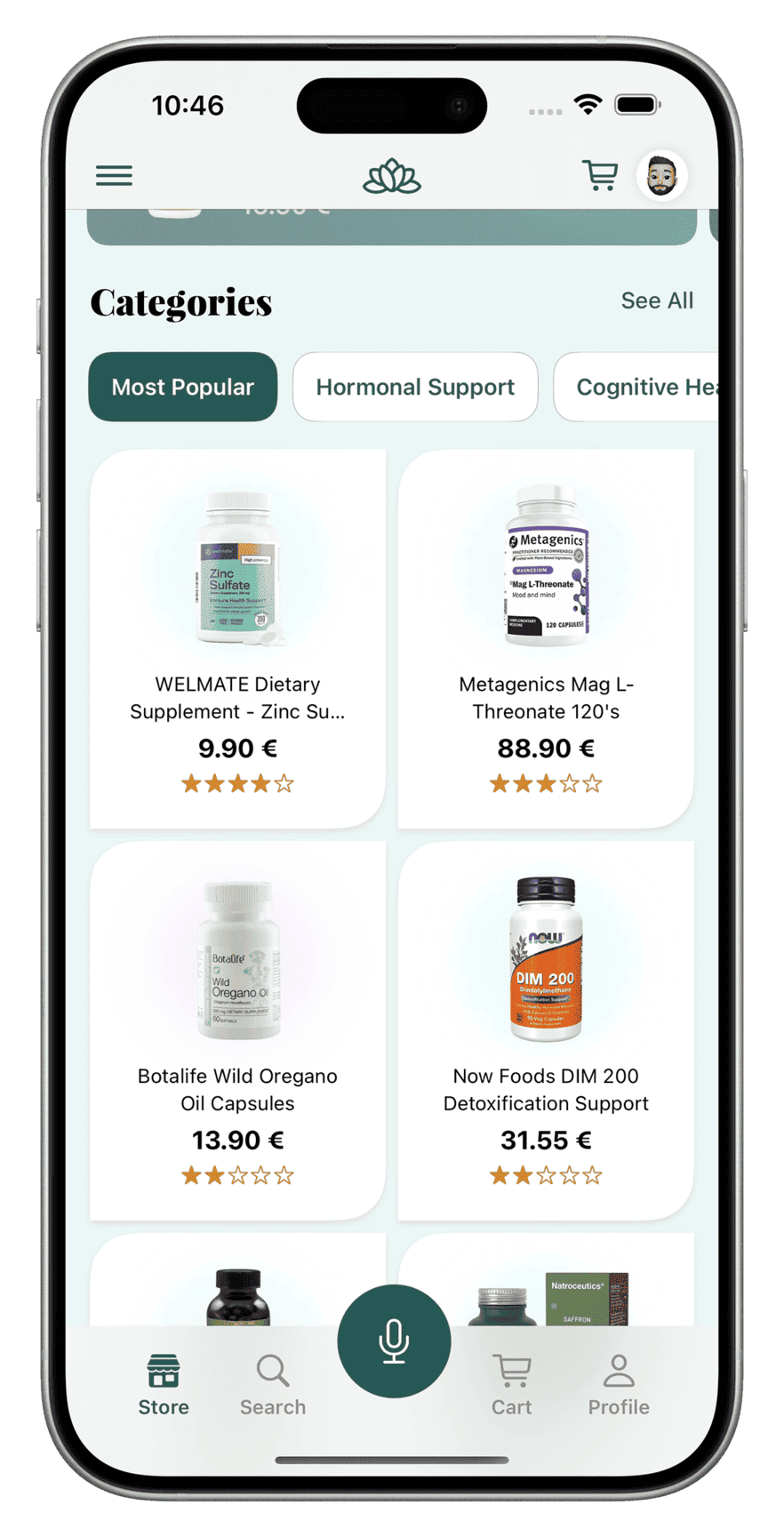784x1537 pixels.
Task: Start voice search with microphone button
Action: pos(394,1341)
